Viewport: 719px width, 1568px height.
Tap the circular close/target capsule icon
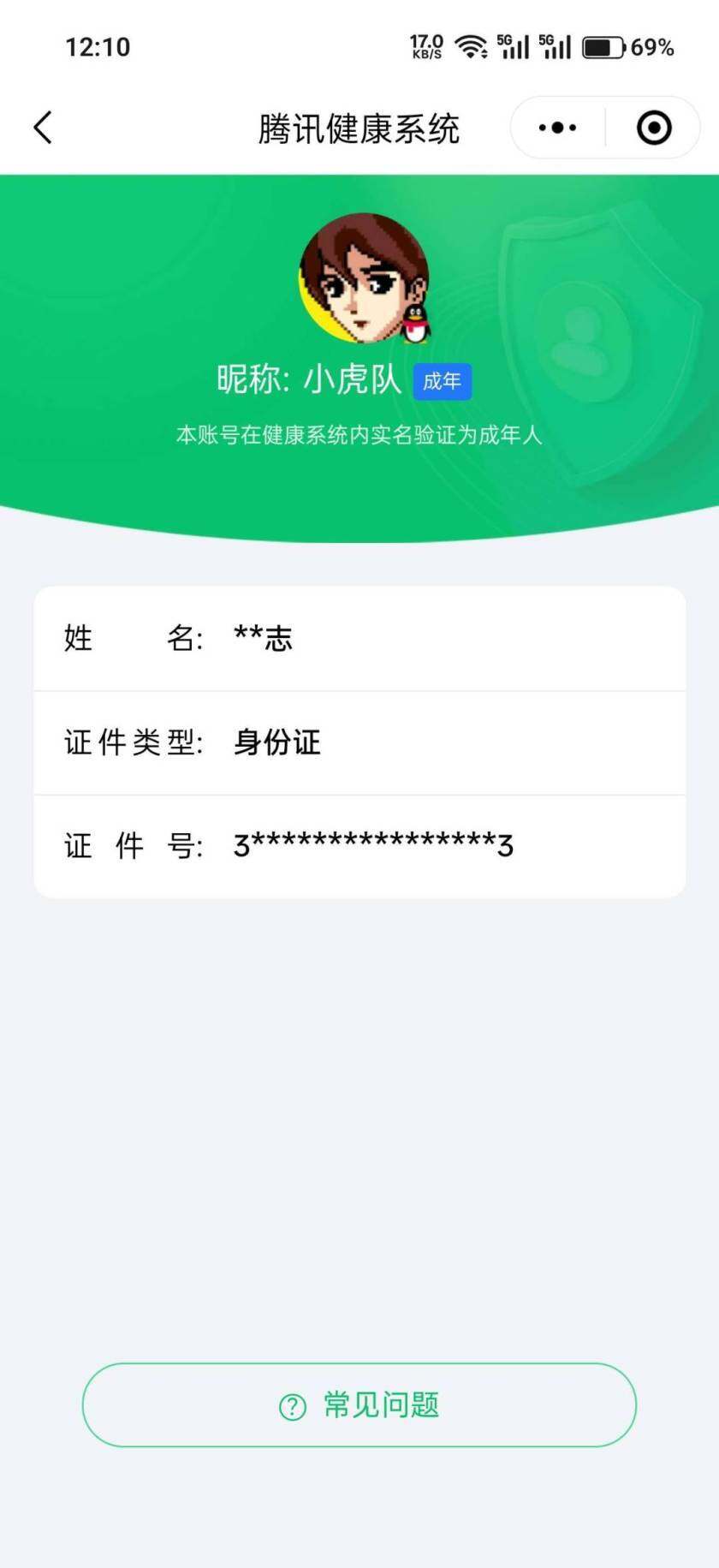pyautogui.click(x=653, y=127)
